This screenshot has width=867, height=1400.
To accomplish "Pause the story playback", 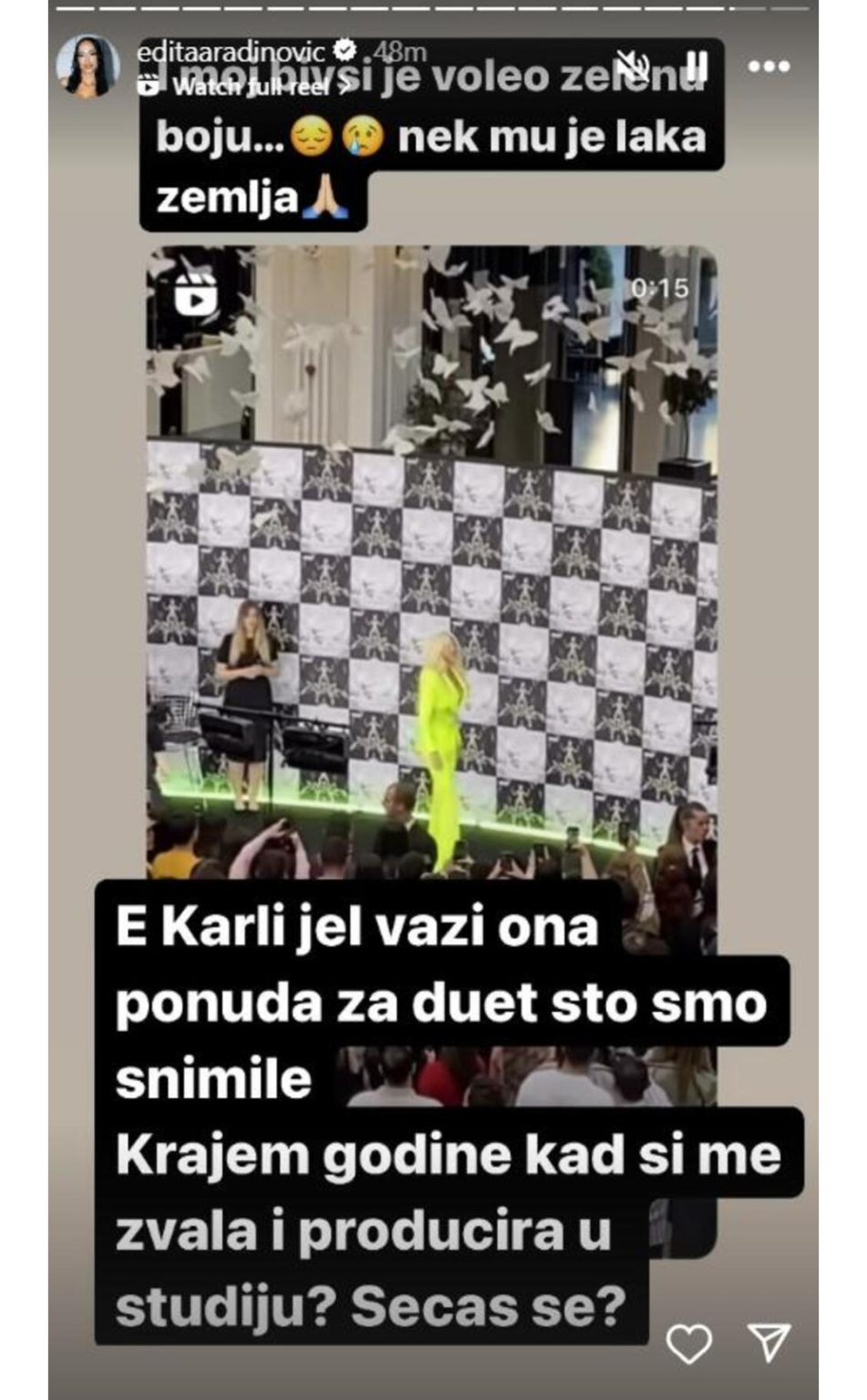I will click(697, 66).
